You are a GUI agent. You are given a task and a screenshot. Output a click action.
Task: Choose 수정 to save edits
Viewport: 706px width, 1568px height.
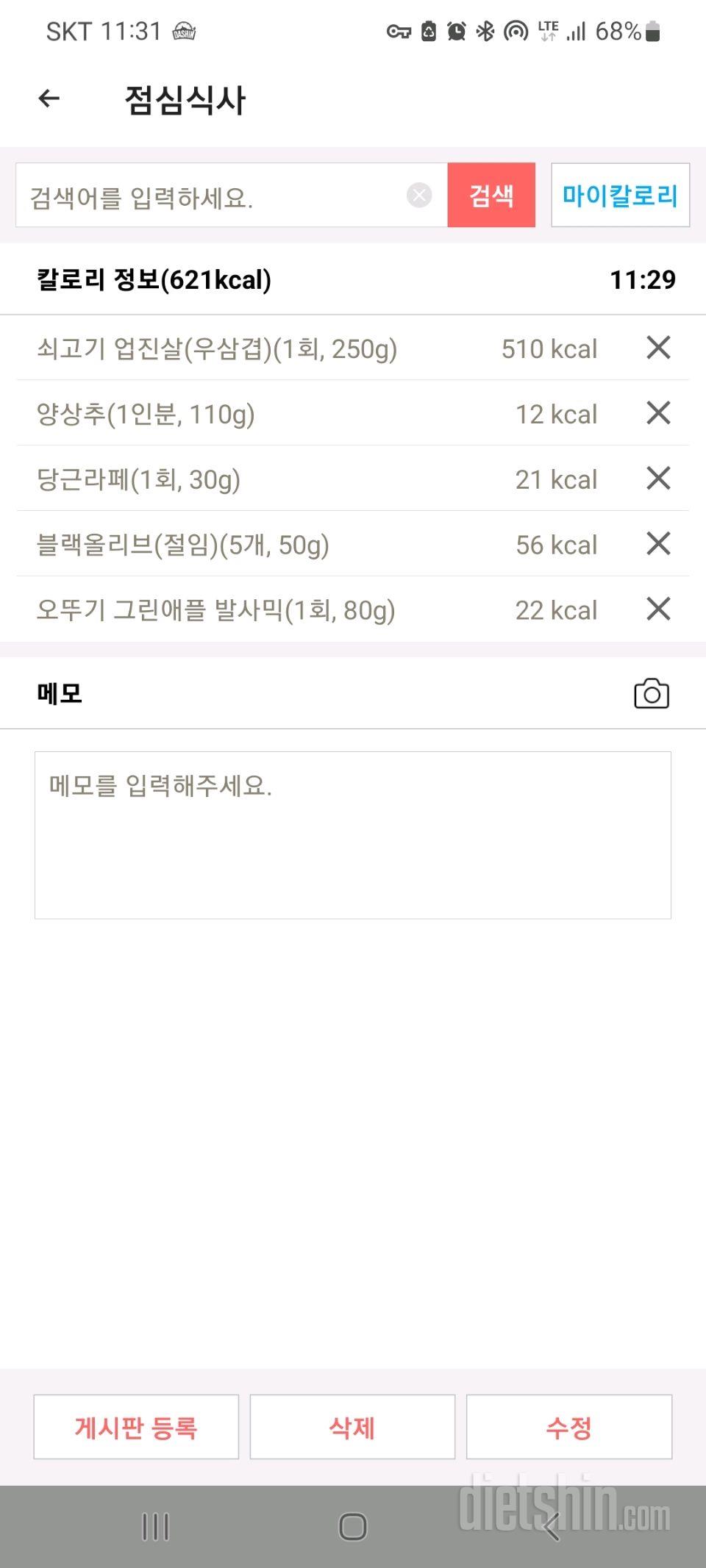568,1427
